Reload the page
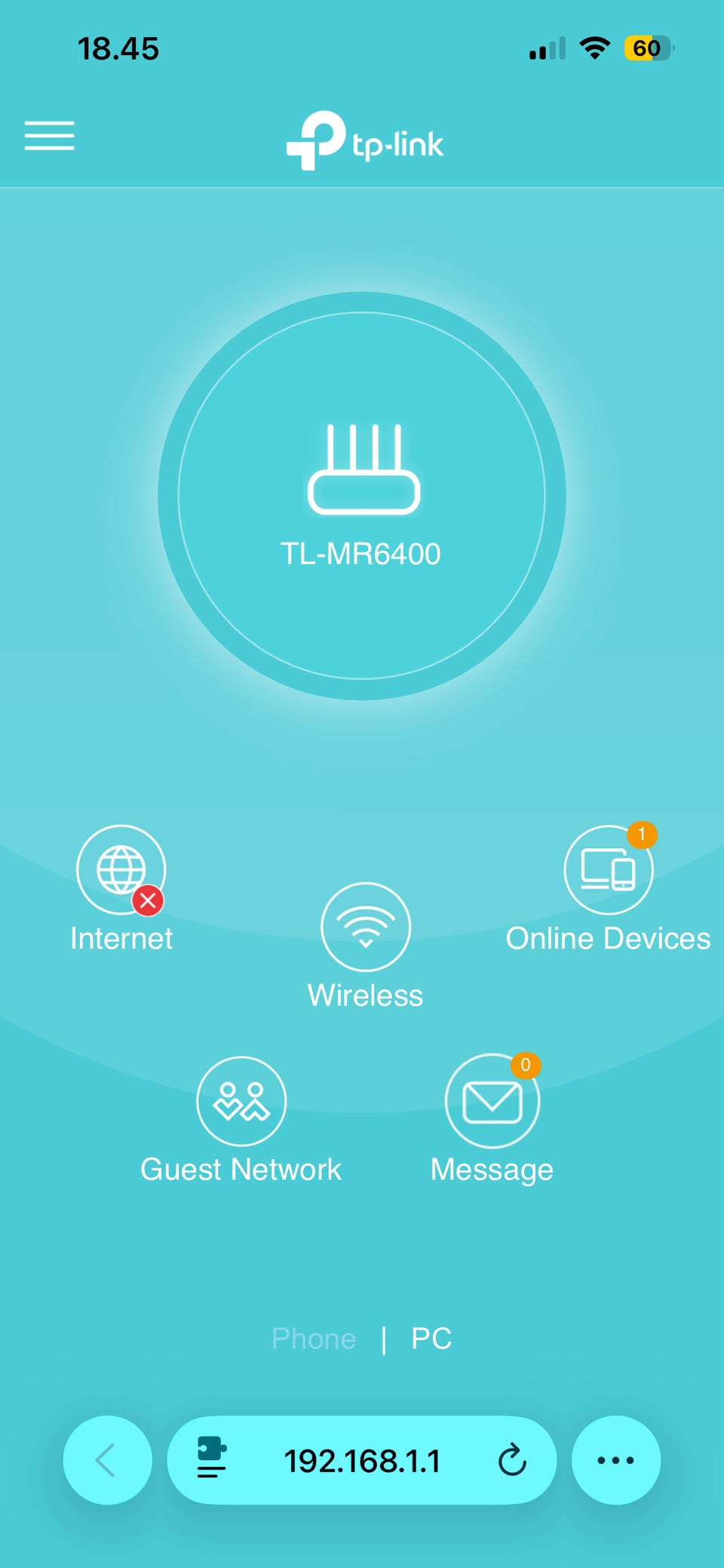Viewport: 724px width, 1568px height. (512, 1460)
